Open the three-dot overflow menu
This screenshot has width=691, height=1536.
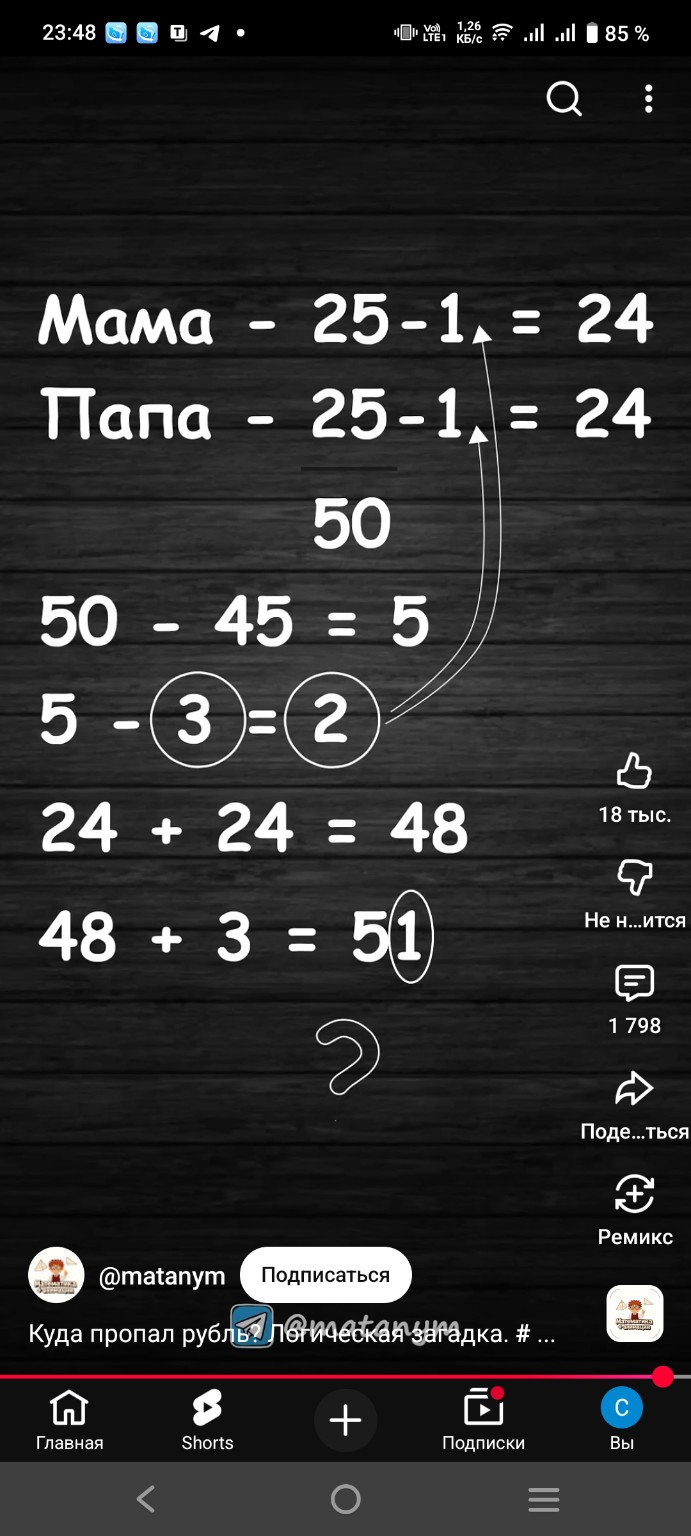649,99
